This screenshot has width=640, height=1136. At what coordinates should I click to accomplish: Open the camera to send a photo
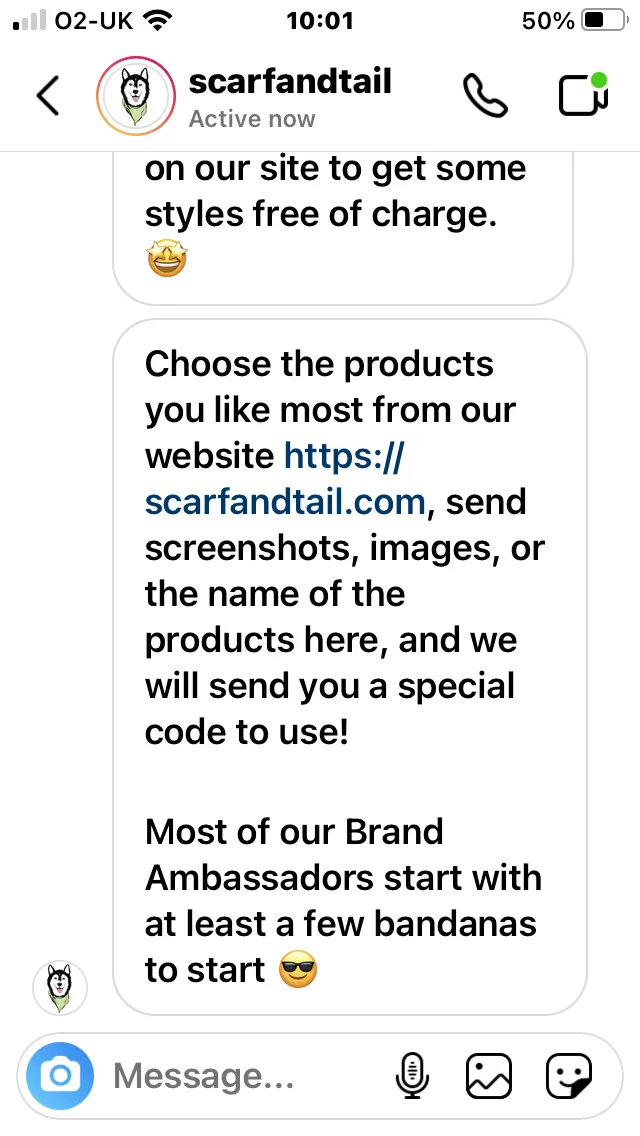tap(60, 1076)
